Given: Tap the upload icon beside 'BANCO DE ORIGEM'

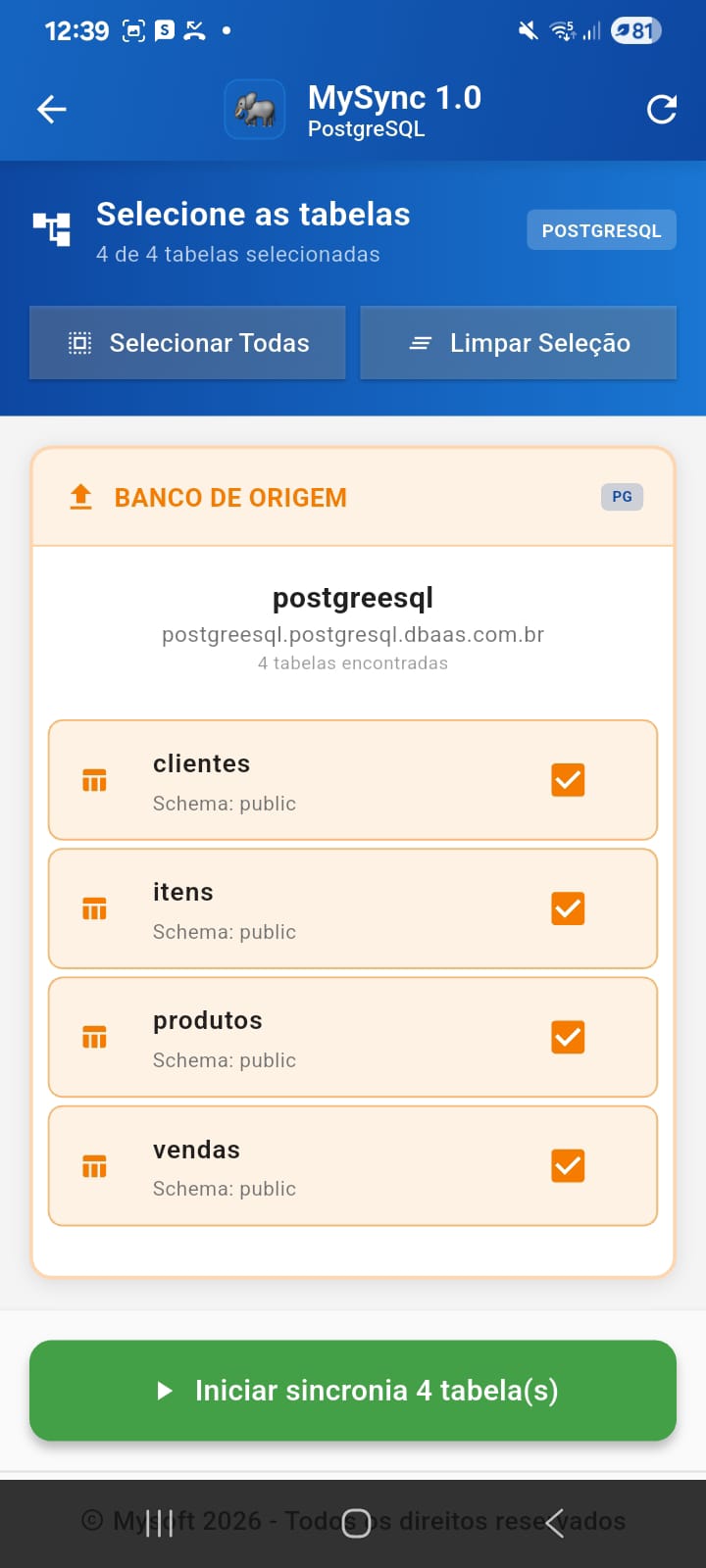Looking at the screenshot, I should pos(79,496).
